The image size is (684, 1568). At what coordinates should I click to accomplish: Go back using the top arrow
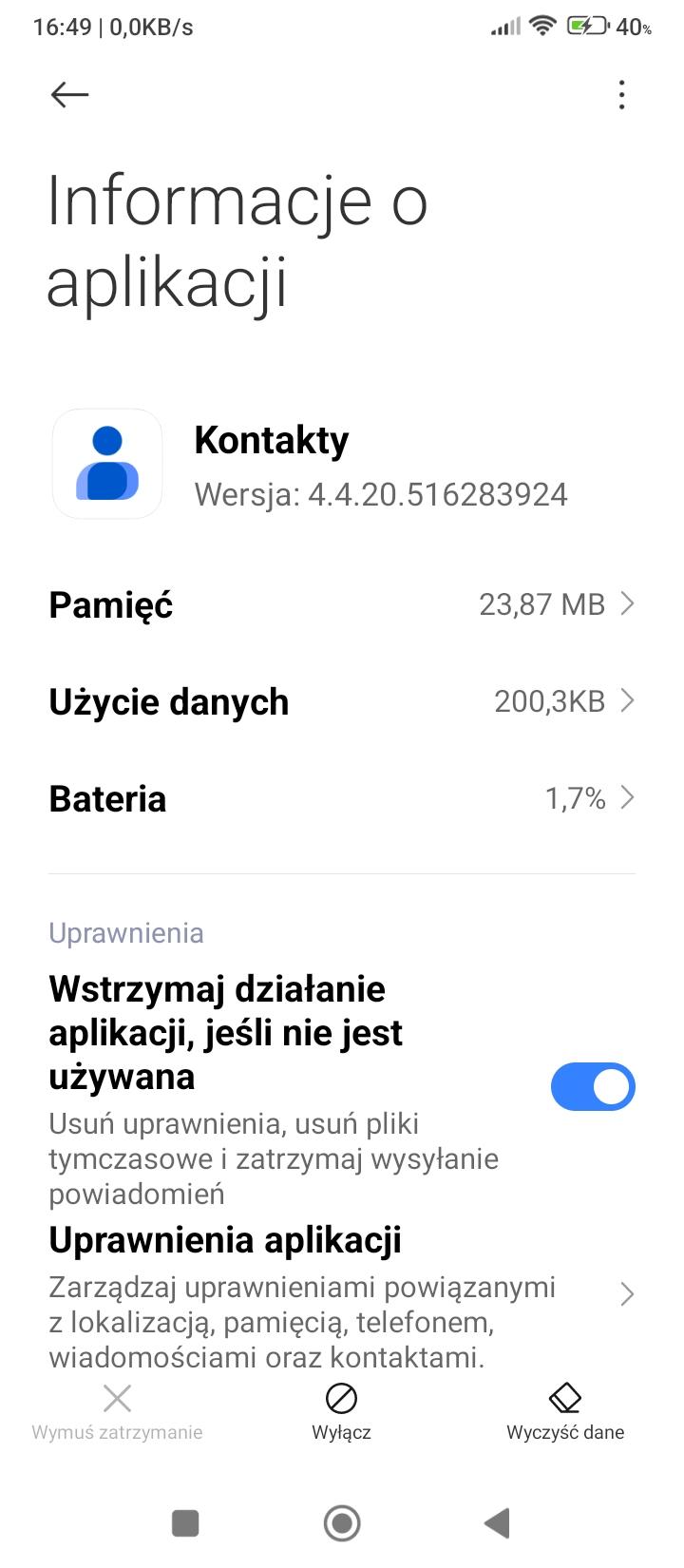point(69,94)
